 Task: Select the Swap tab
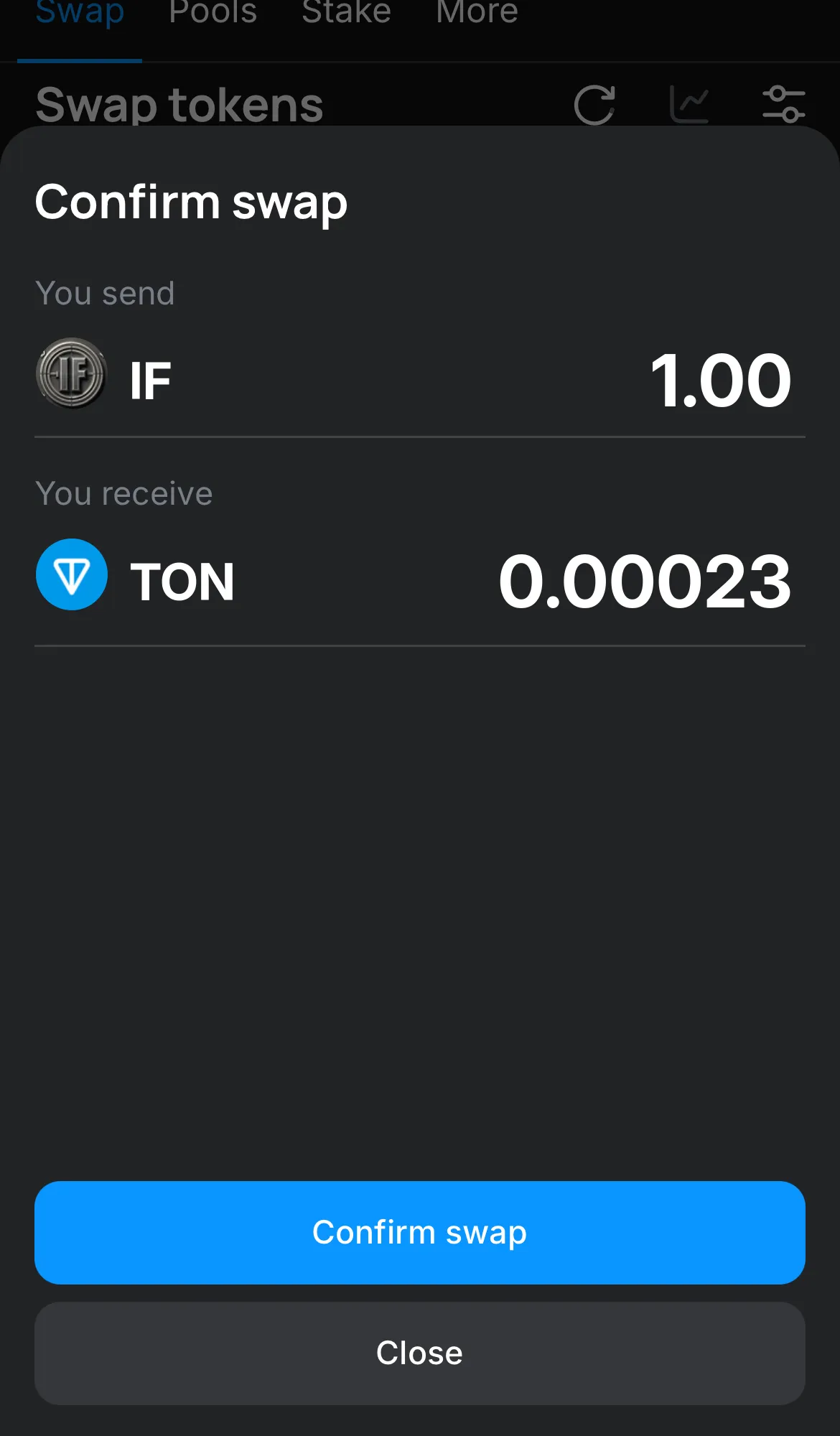tap(80, 13)
